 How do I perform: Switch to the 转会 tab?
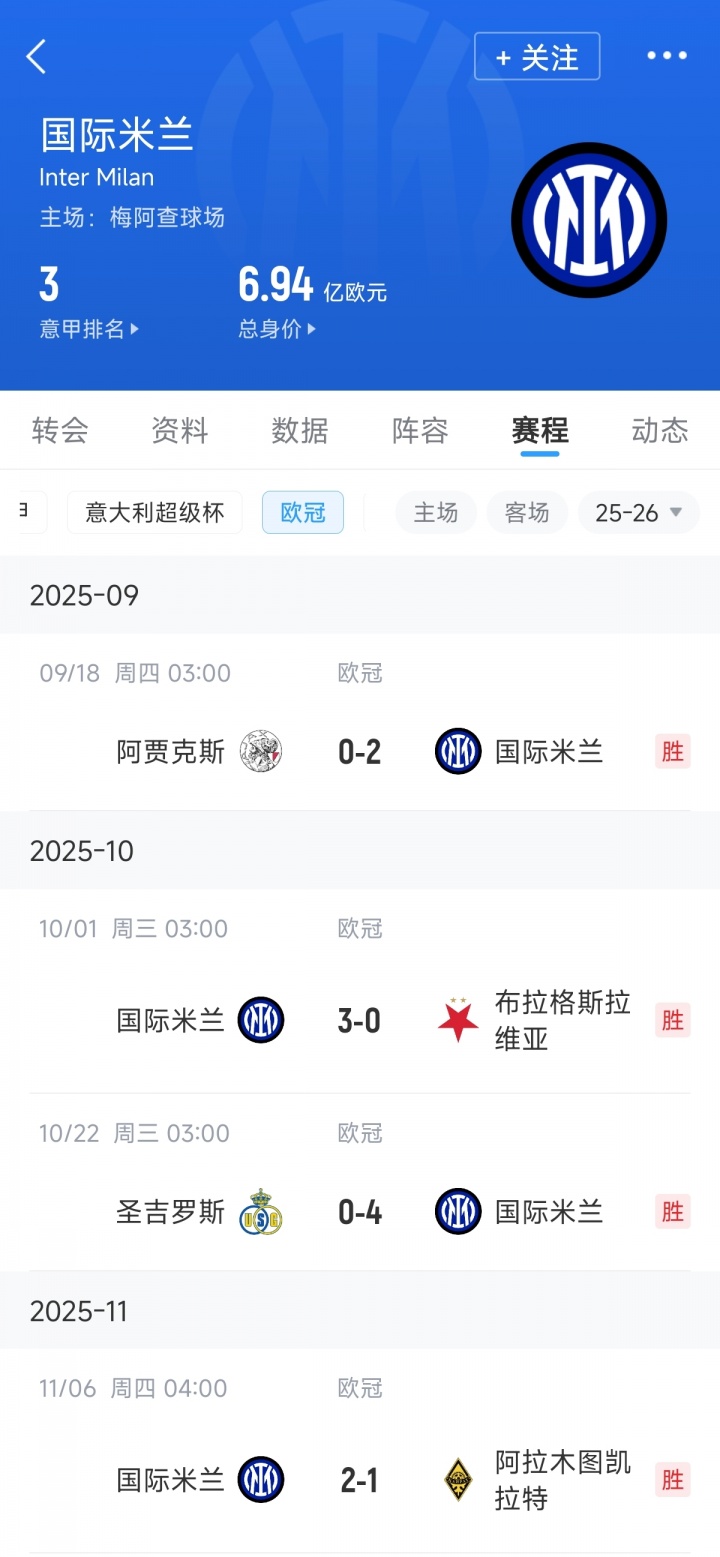pos(60,431)
